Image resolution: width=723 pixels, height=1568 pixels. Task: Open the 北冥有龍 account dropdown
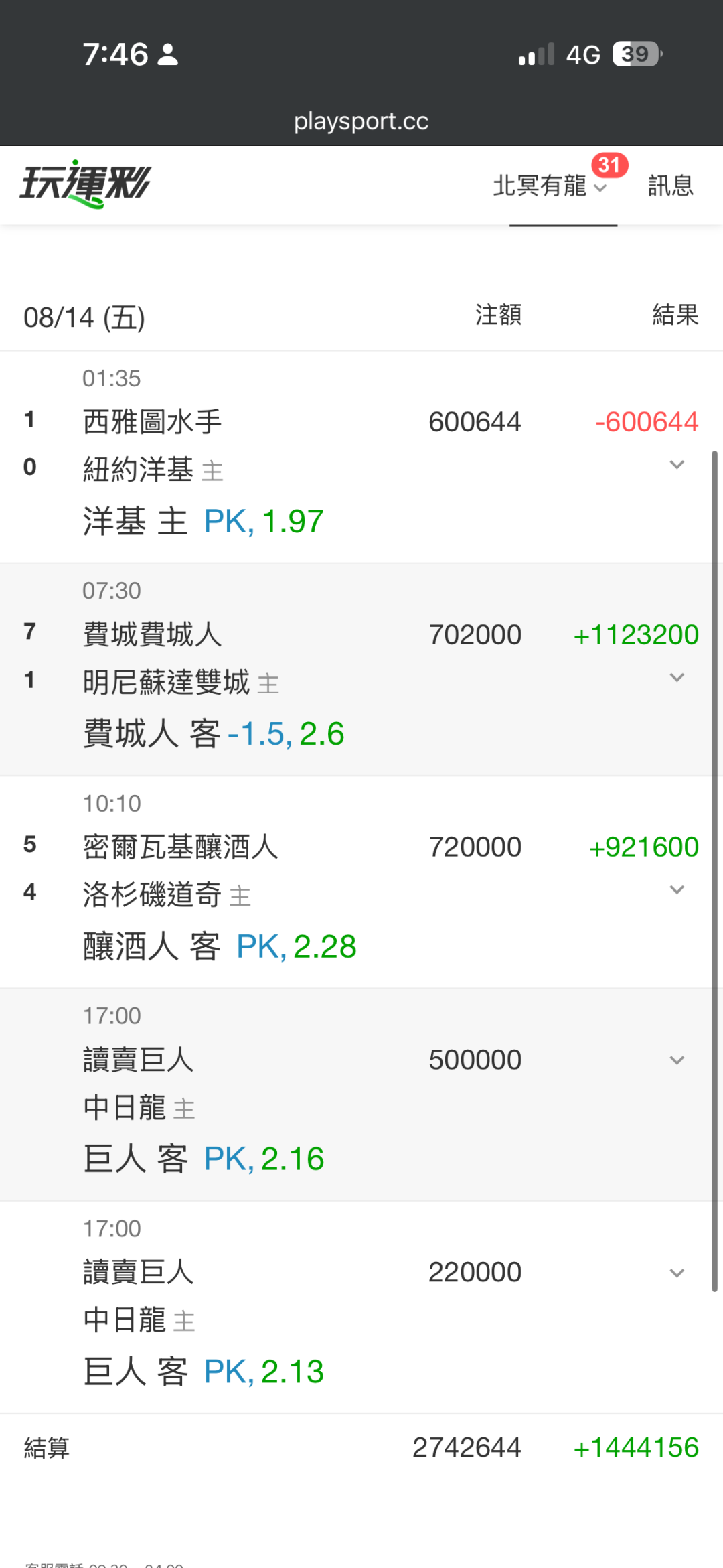pyautogui.click(x=550, y=186)
